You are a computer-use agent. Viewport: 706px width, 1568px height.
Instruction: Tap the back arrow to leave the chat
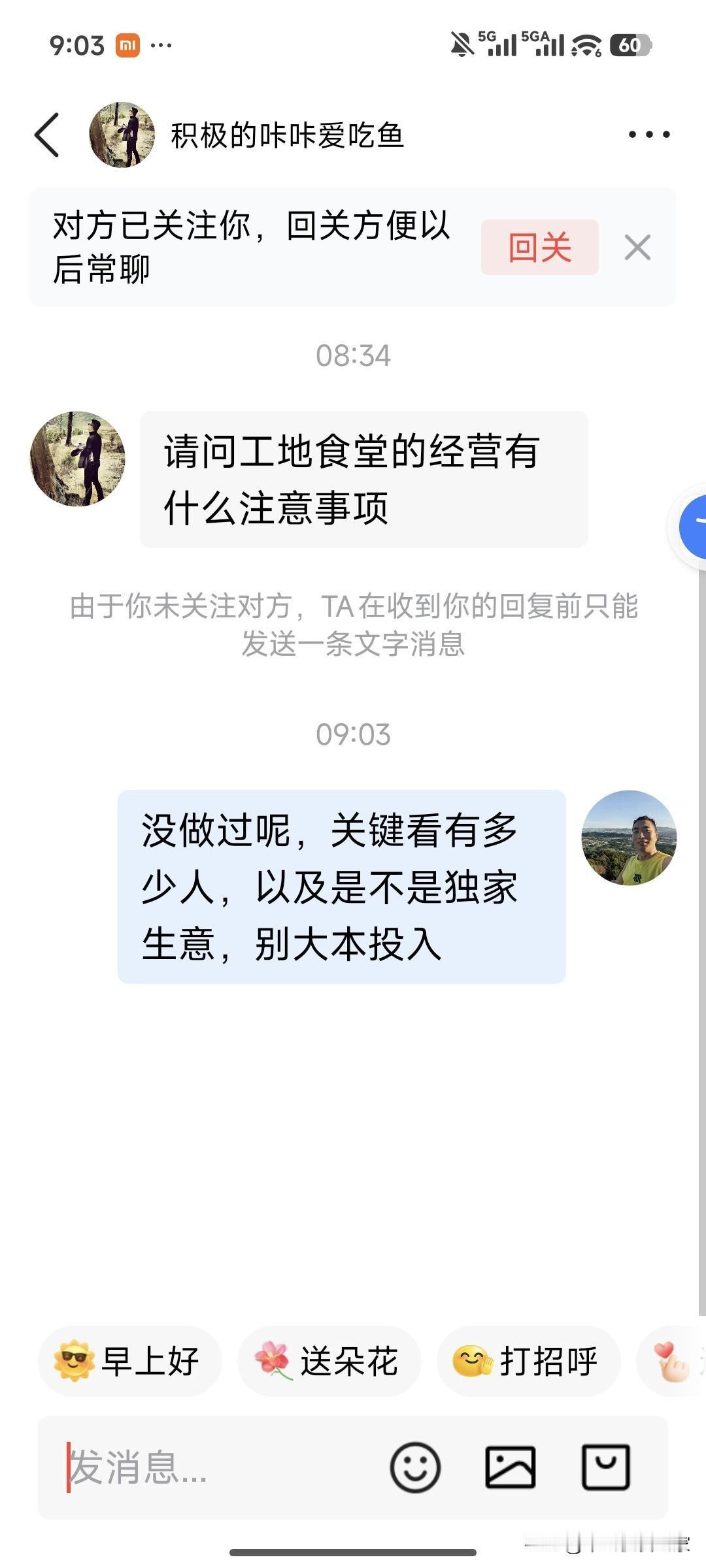click(x=47, y=134)
